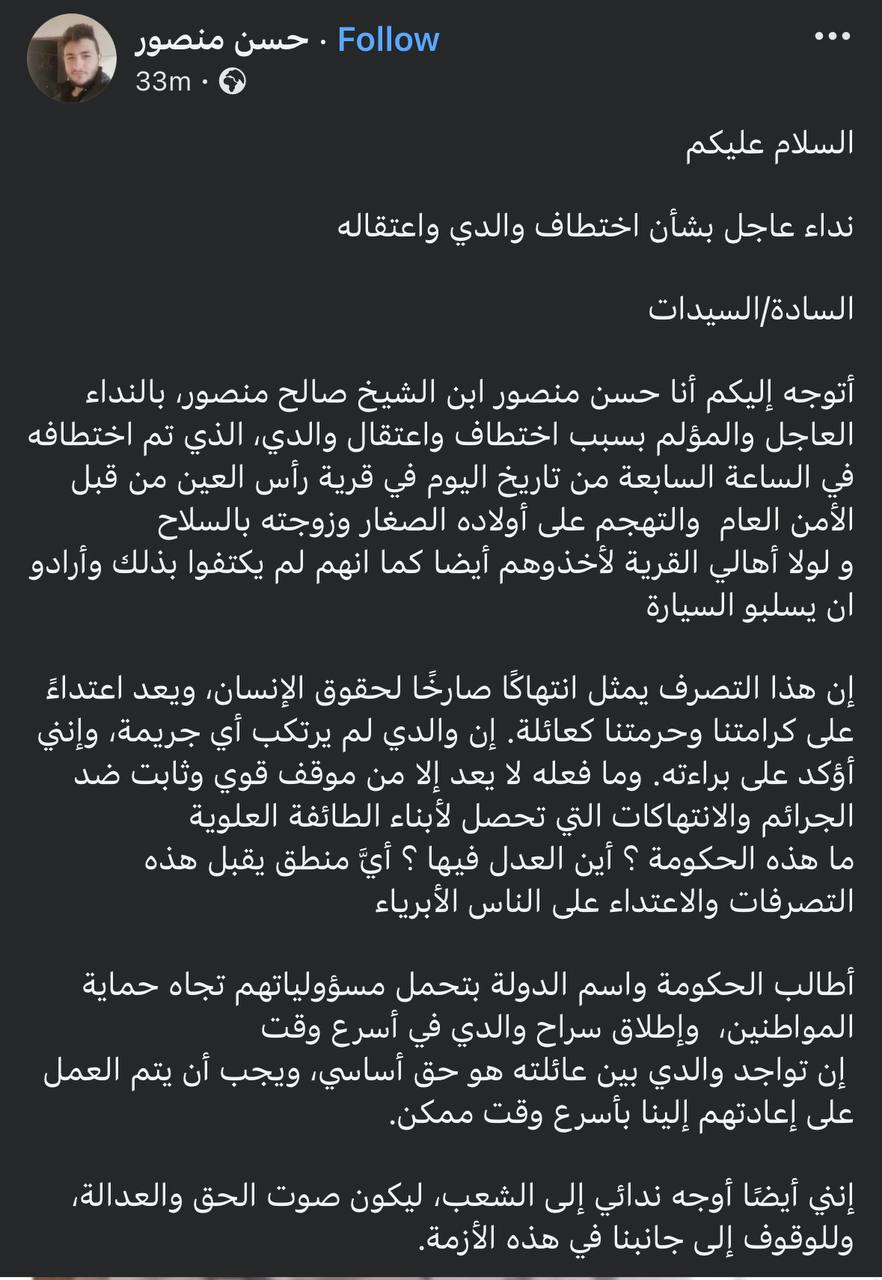Open the post's three-dot options menu
This screenshot has height=1280, width=882.
point(832,38)
